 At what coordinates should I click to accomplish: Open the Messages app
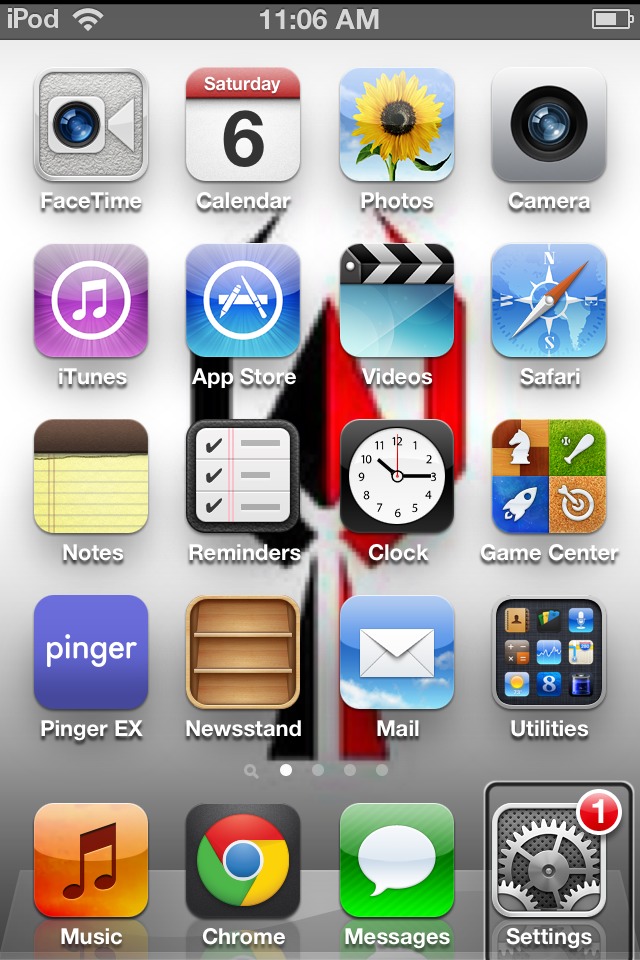[x=396, y=861]
